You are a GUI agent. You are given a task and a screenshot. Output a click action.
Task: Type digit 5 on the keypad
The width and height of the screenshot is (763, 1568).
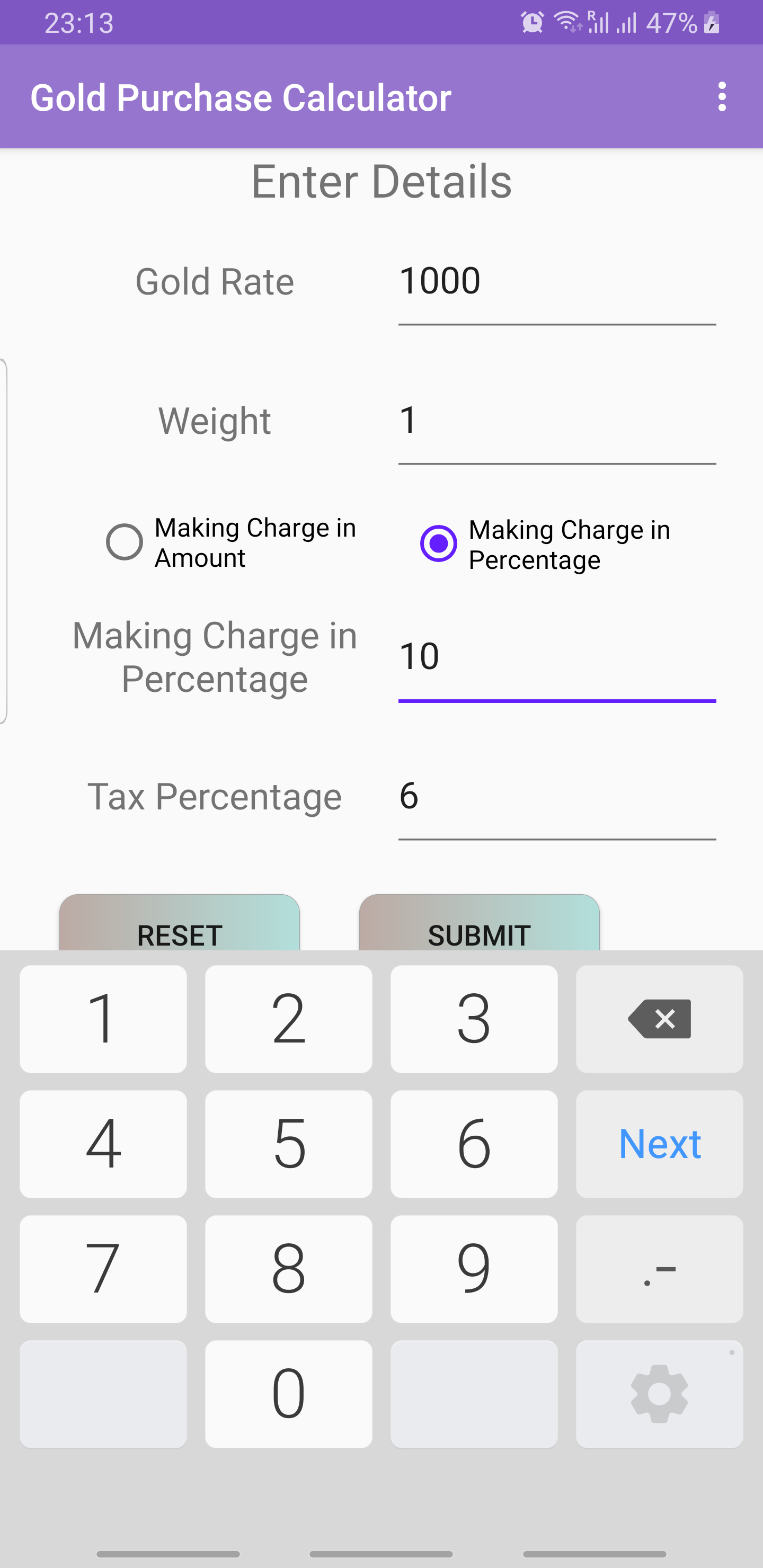(289, 1144)
